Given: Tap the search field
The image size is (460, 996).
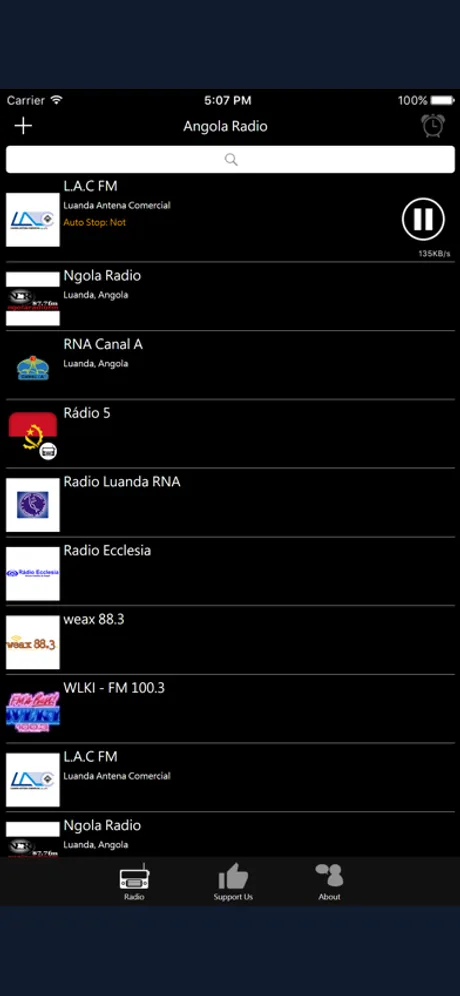Looking at the screenshot, I should click(x=230, y=159).
